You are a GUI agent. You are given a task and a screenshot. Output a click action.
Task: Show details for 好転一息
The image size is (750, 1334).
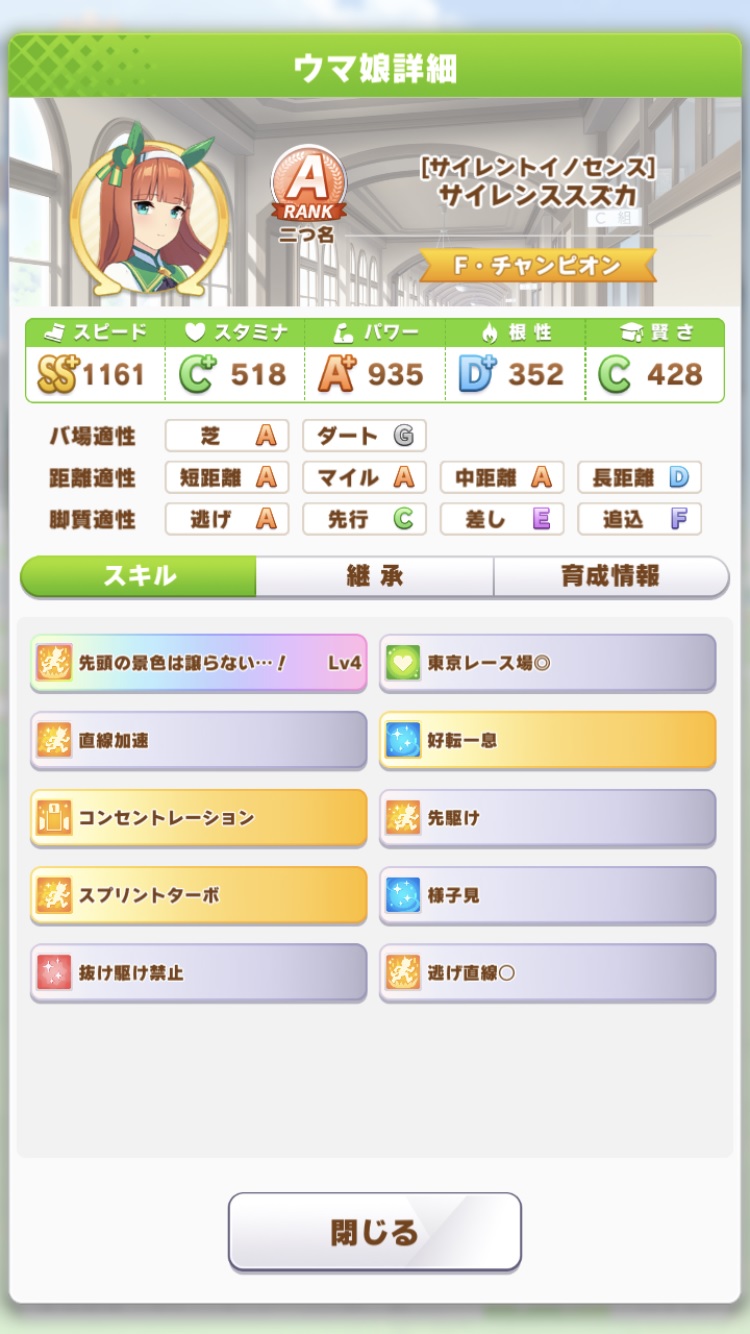(547, 740)
